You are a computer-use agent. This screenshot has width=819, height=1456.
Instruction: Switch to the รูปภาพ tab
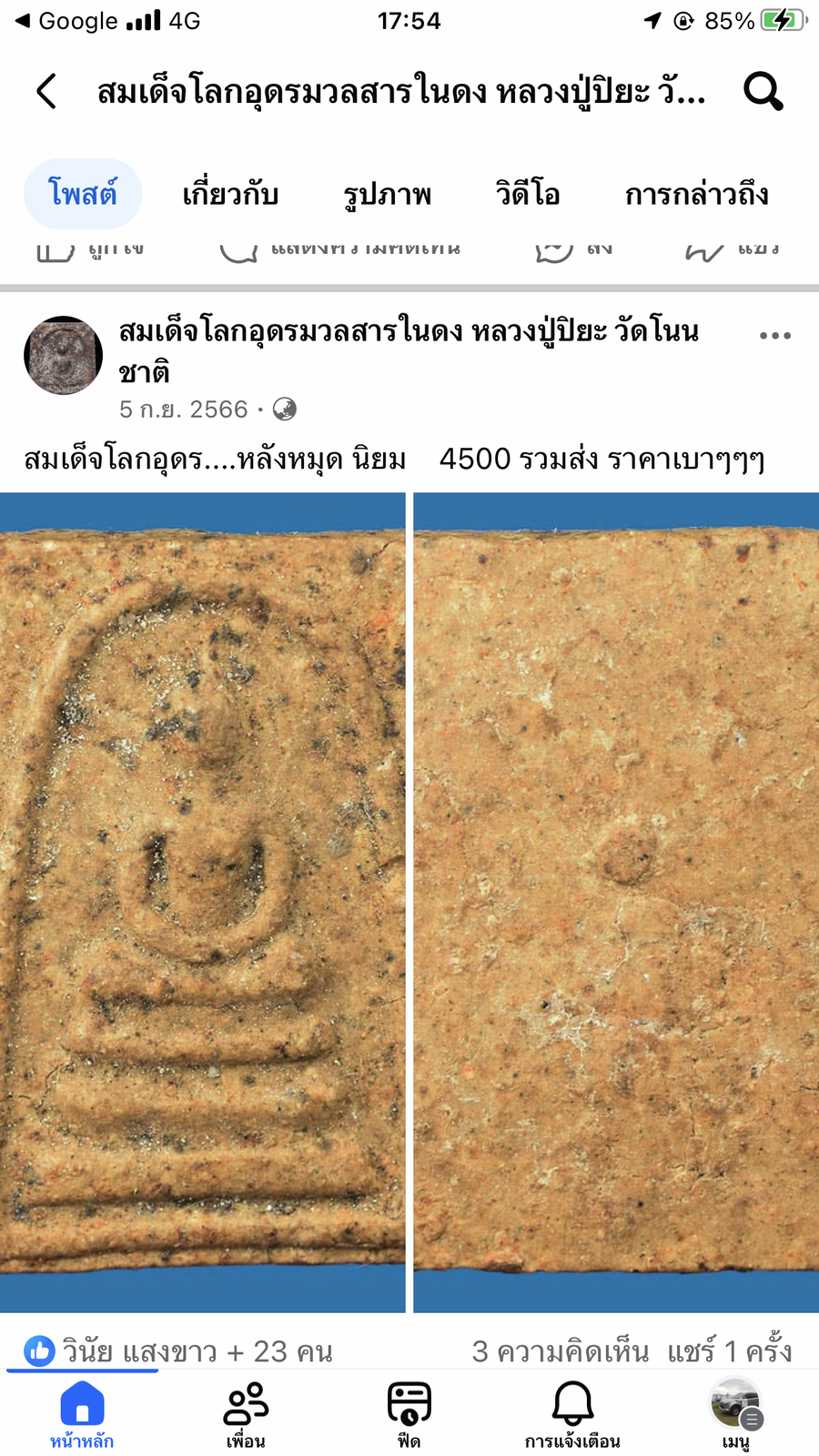[387, 194]
